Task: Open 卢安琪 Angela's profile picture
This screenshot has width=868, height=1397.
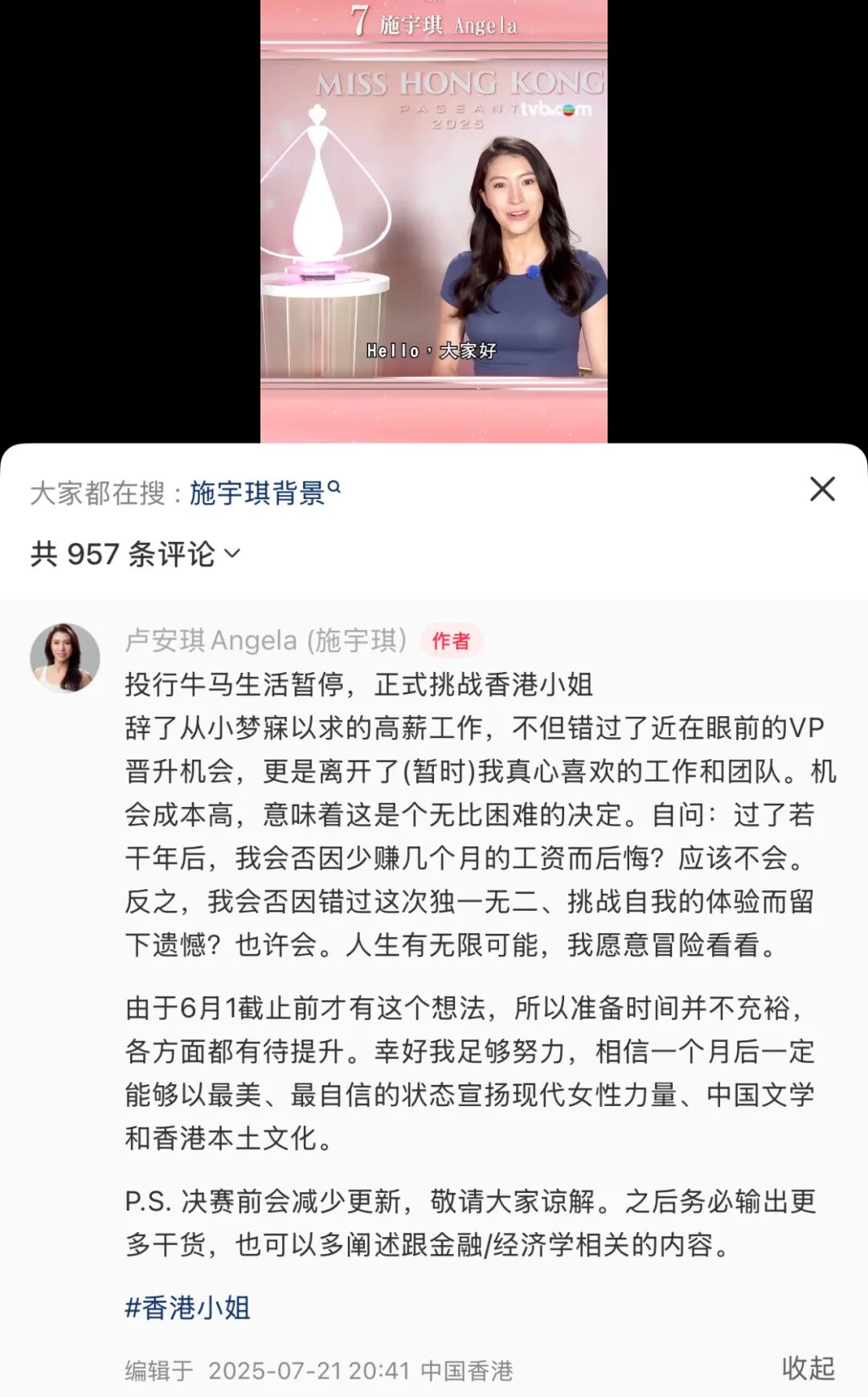Action: pos(65,658)
